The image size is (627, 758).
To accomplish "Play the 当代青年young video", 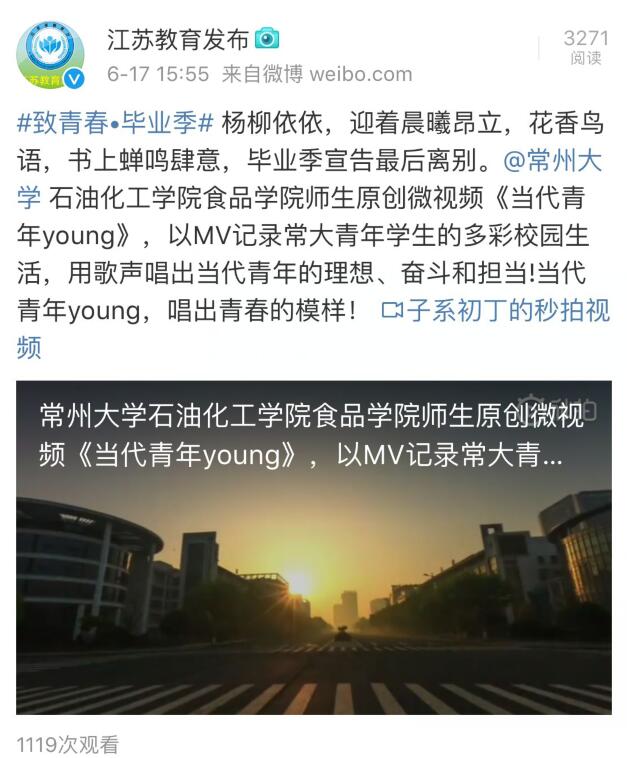I will click(313, 560).
